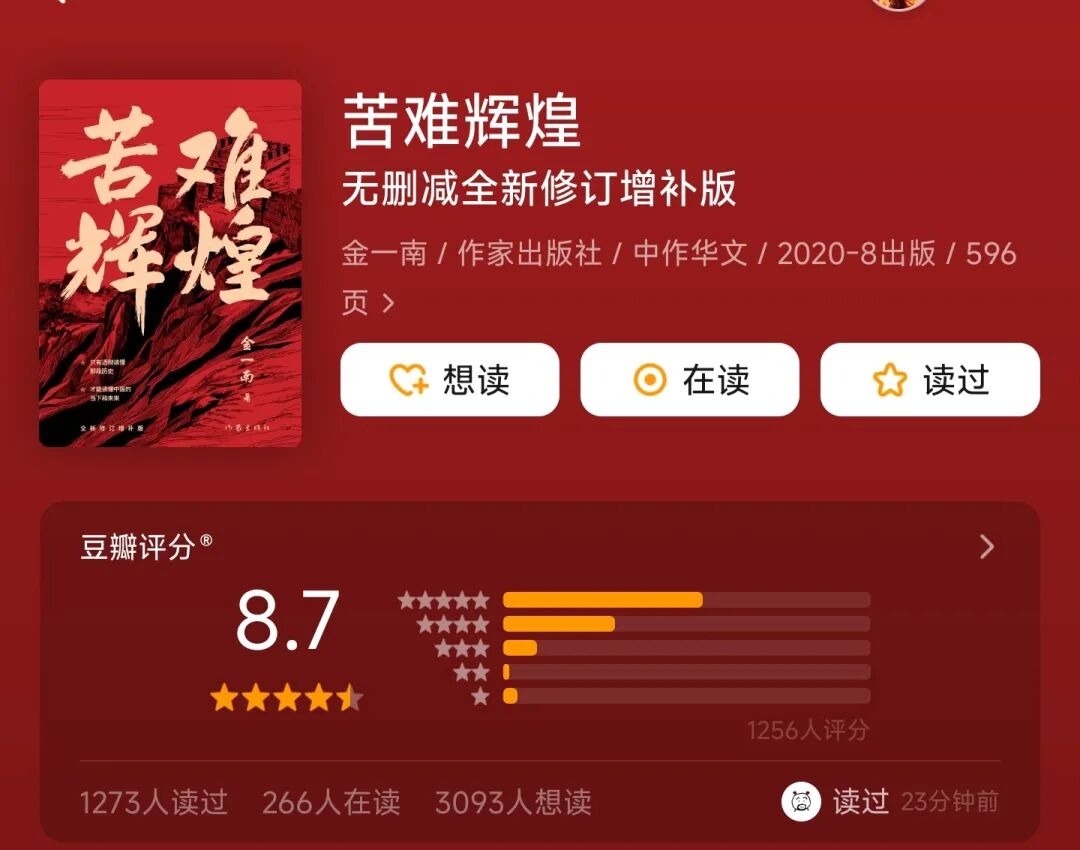Viewport: 1080px width, 850px height.
Task: Mark the book as 在读
Action: (689, 379)
